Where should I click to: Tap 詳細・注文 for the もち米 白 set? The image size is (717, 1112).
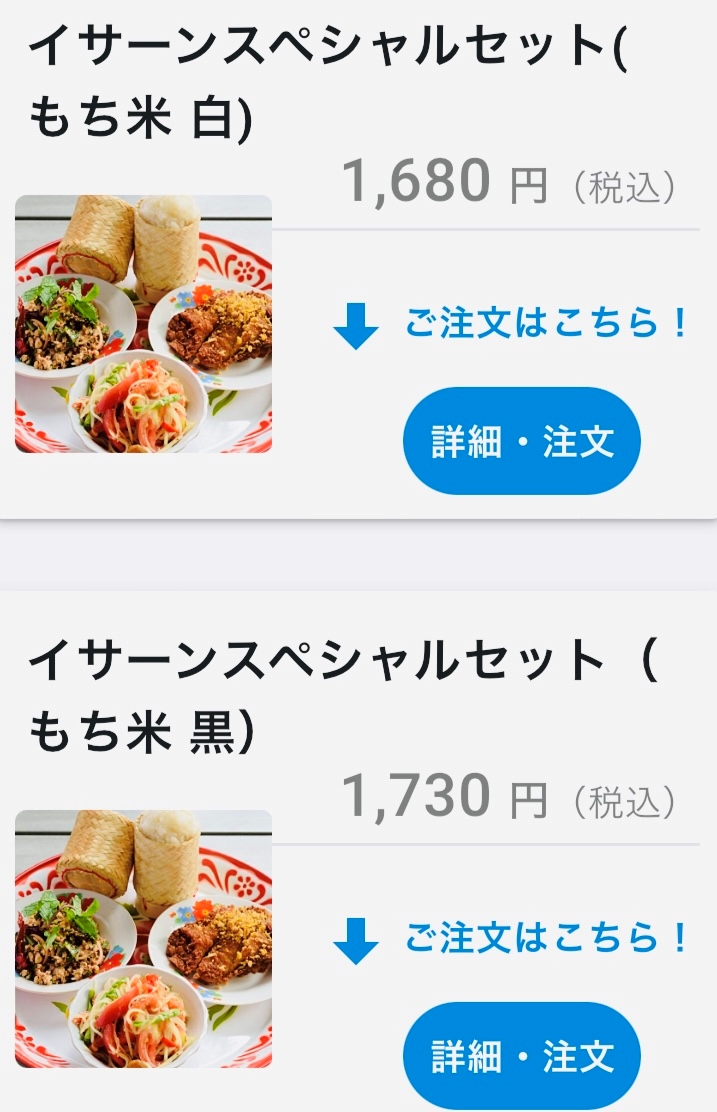pos(521,440)
